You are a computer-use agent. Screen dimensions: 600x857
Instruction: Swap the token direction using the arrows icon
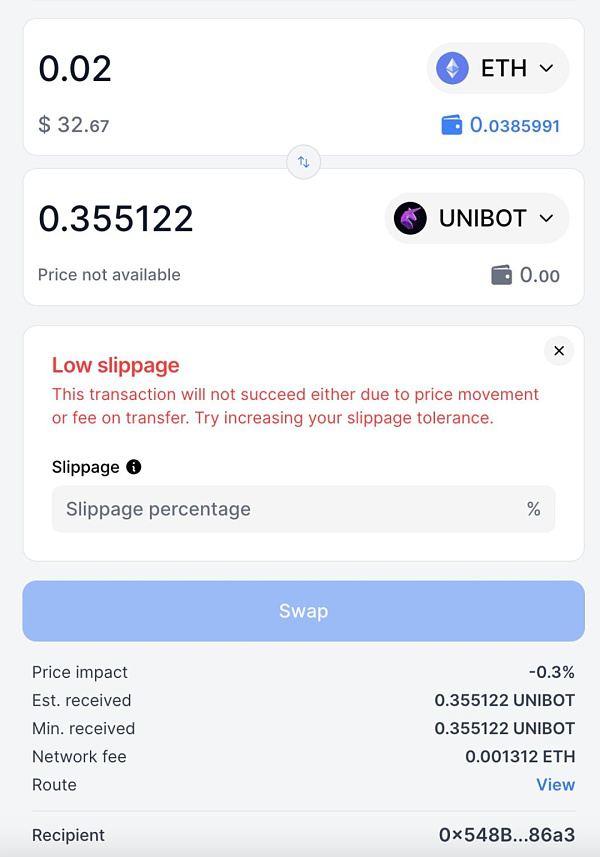pyautogui.click(x=303, y=162)
